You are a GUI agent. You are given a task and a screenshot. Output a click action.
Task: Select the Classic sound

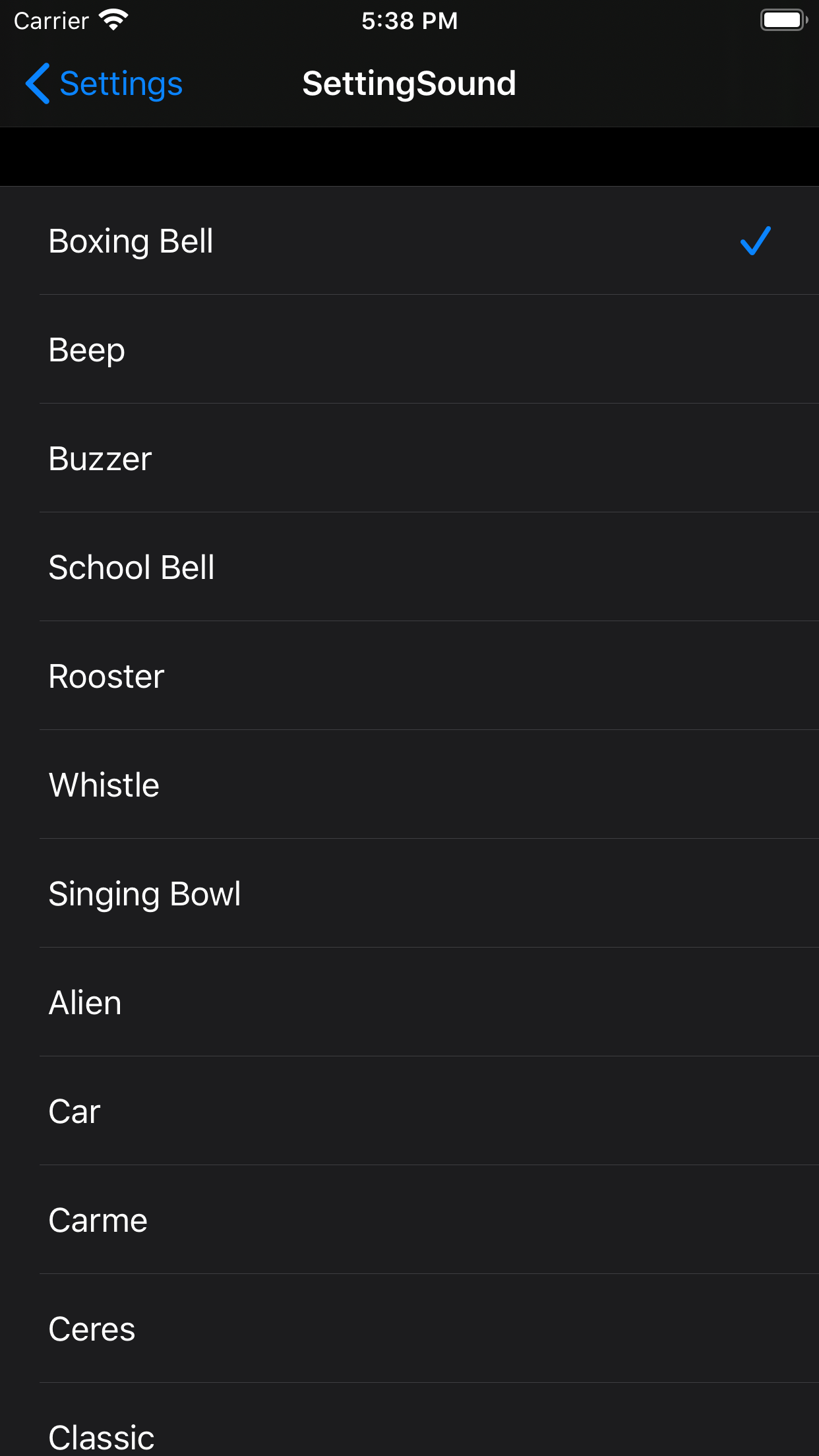(409, 1420)
